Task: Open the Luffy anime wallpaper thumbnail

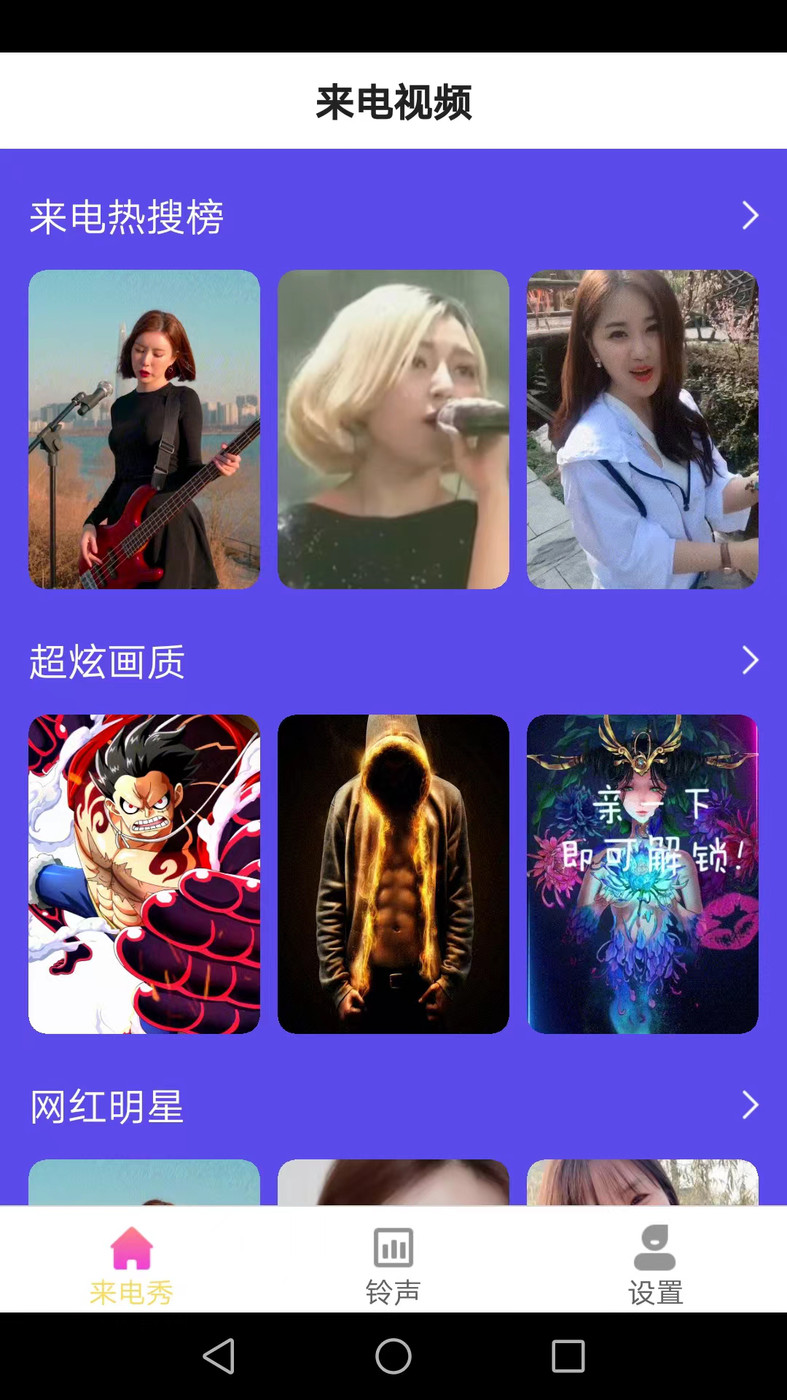Action: pos(143,872)
